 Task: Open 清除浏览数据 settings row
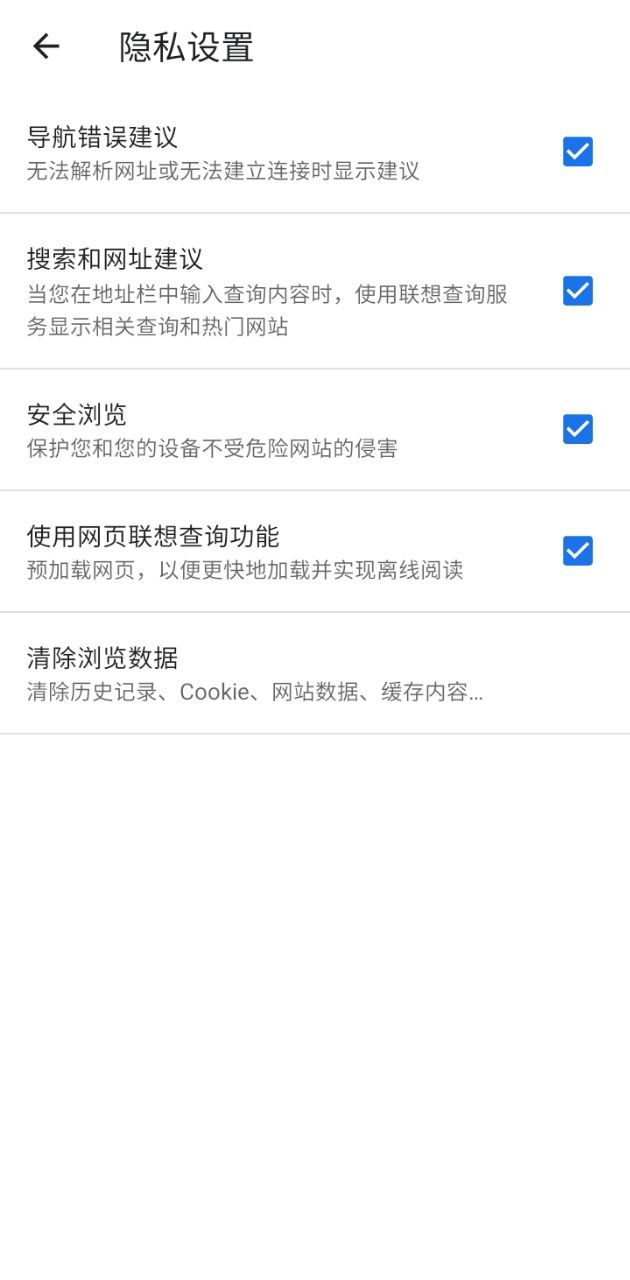point(315,674)
